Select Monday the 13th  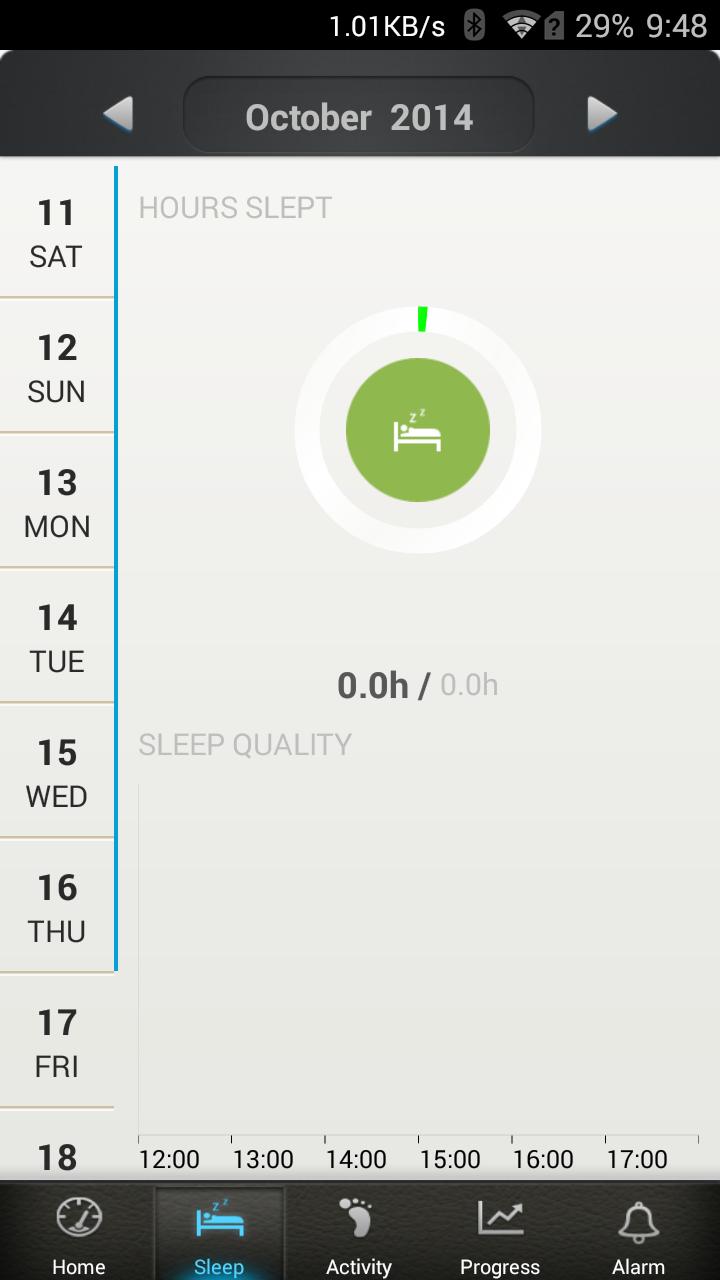pyautogui.click(x=57, y=503)
